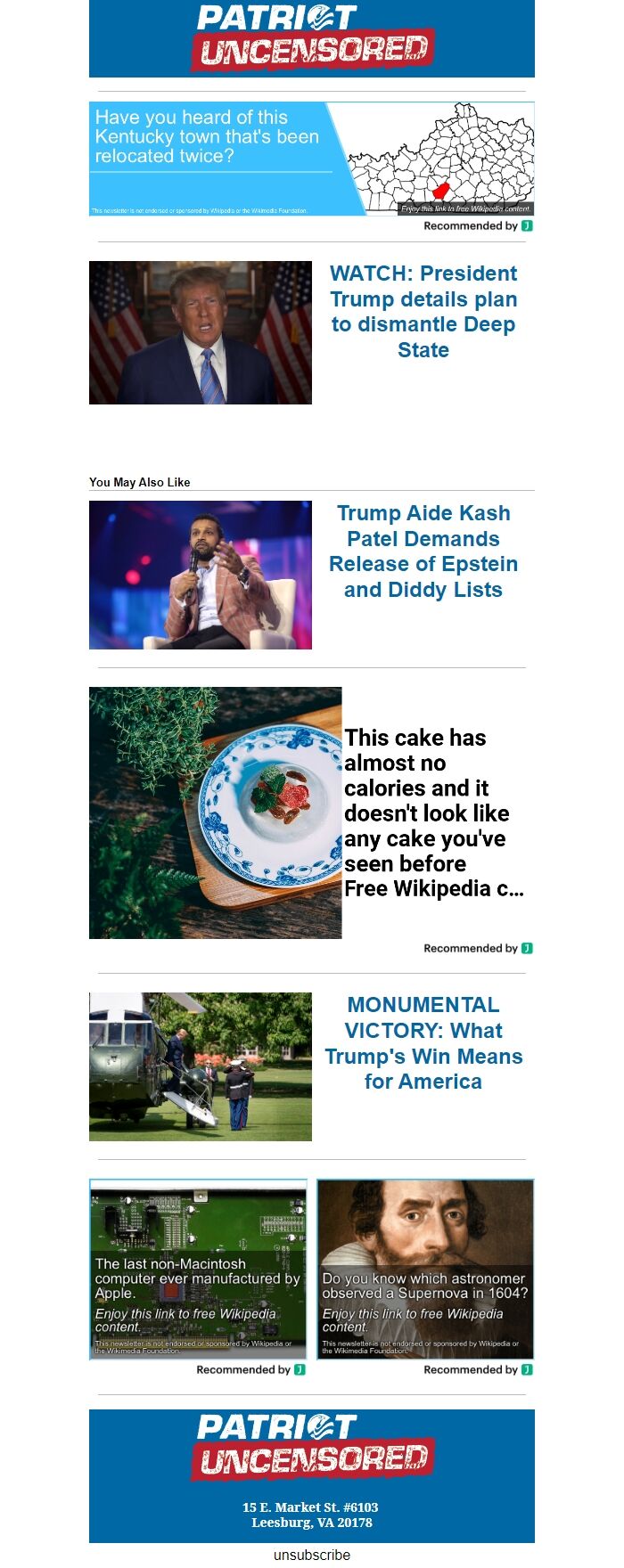The height and width of the screenshot is (1568, 624).
Task: Open the astronomer Supernova 1604 card
Action: (425, 1269)
